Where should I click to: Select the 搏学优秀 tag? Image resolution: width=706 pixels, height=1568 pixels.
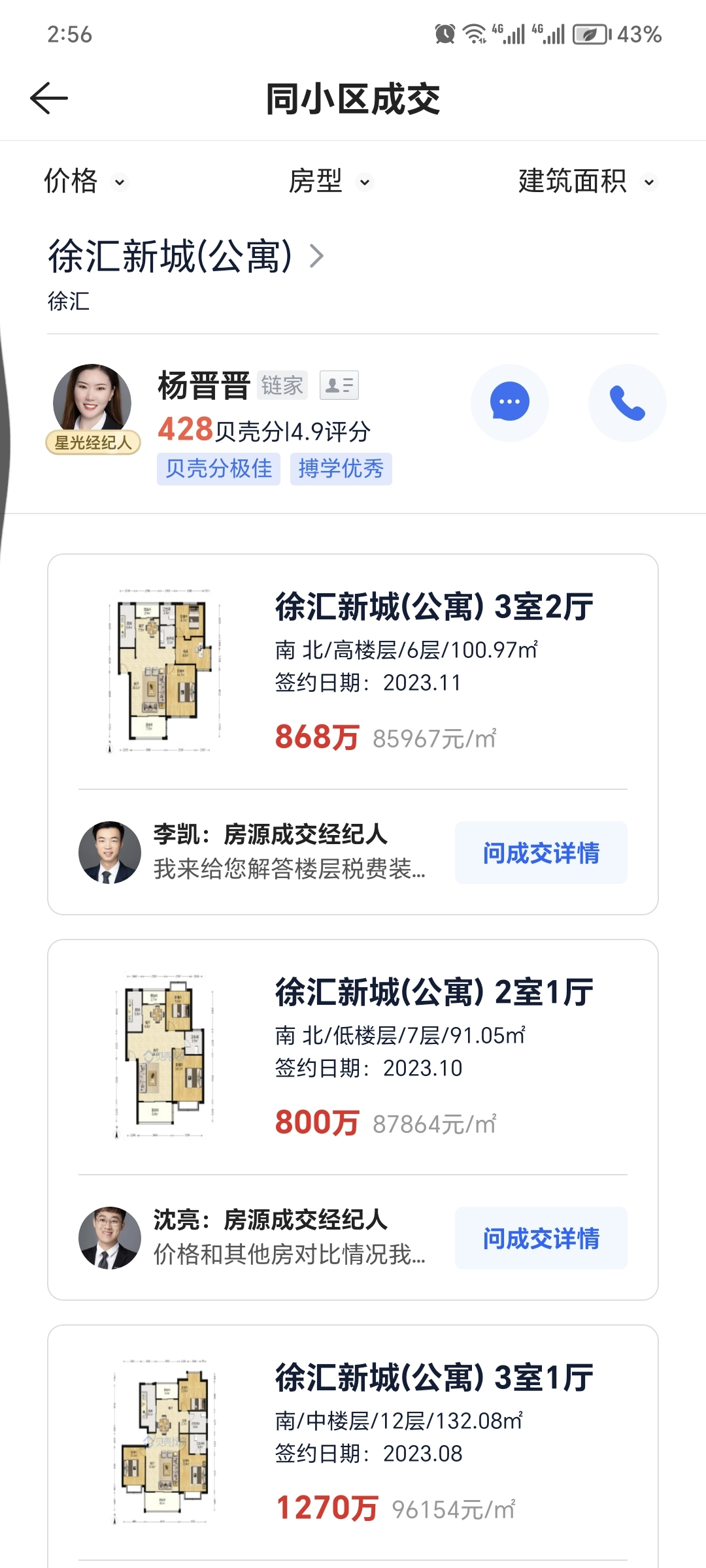click(x=342, y=469)
